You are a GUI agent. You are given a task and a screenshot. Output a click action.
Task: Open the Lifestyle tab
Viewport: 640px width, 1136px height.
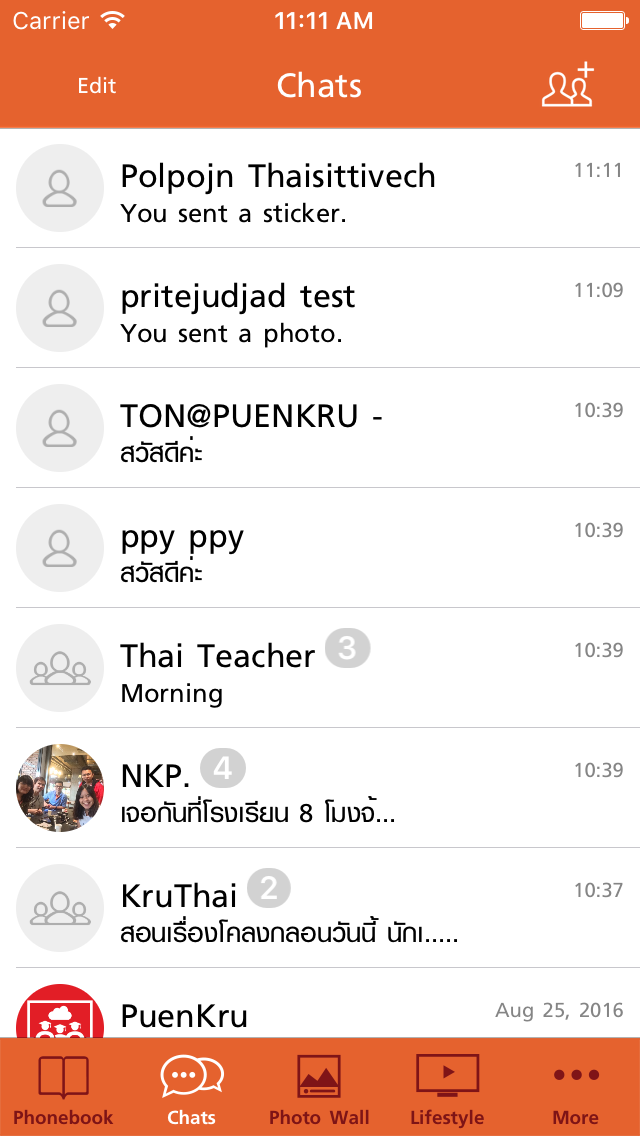447,1089
